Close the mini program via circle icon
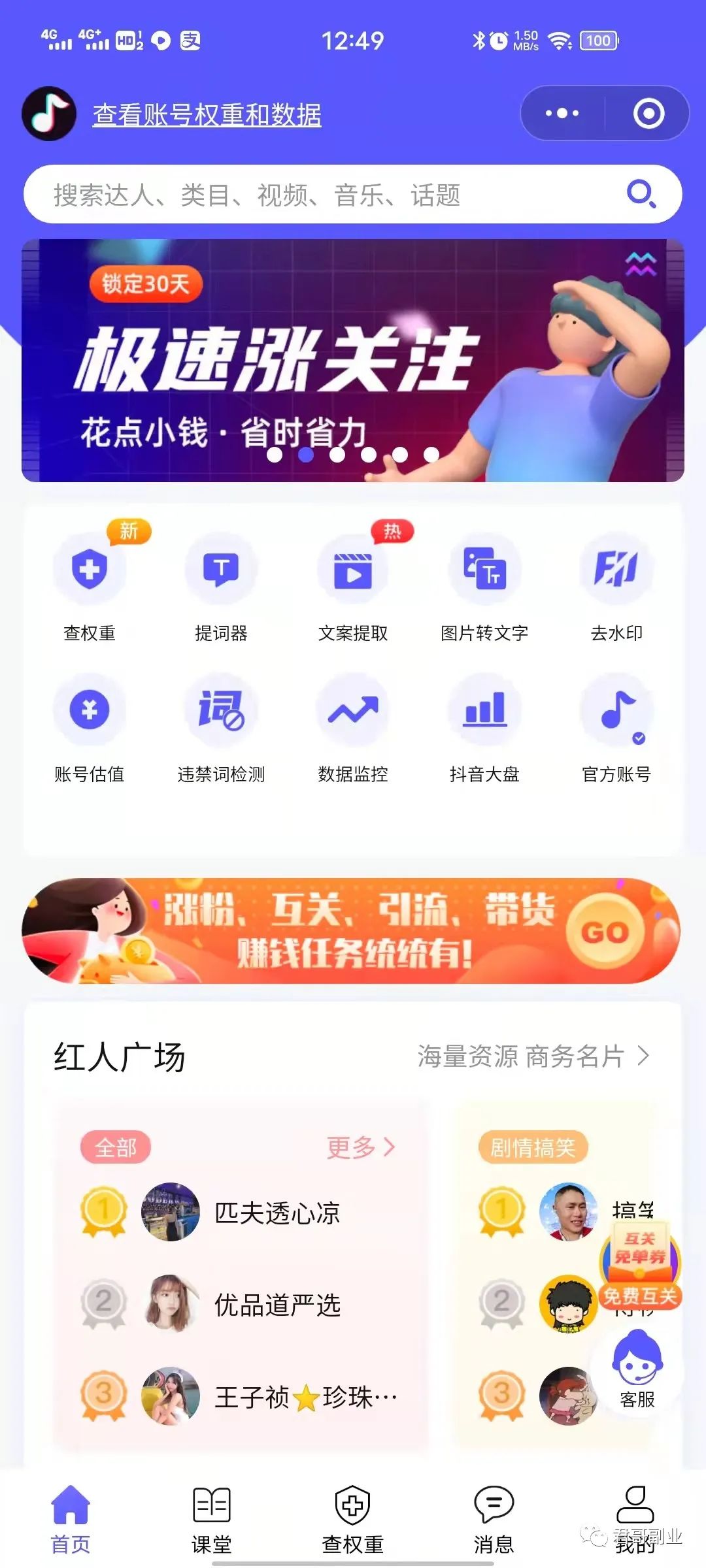706x1568 pixels. [x=648, y=113]
